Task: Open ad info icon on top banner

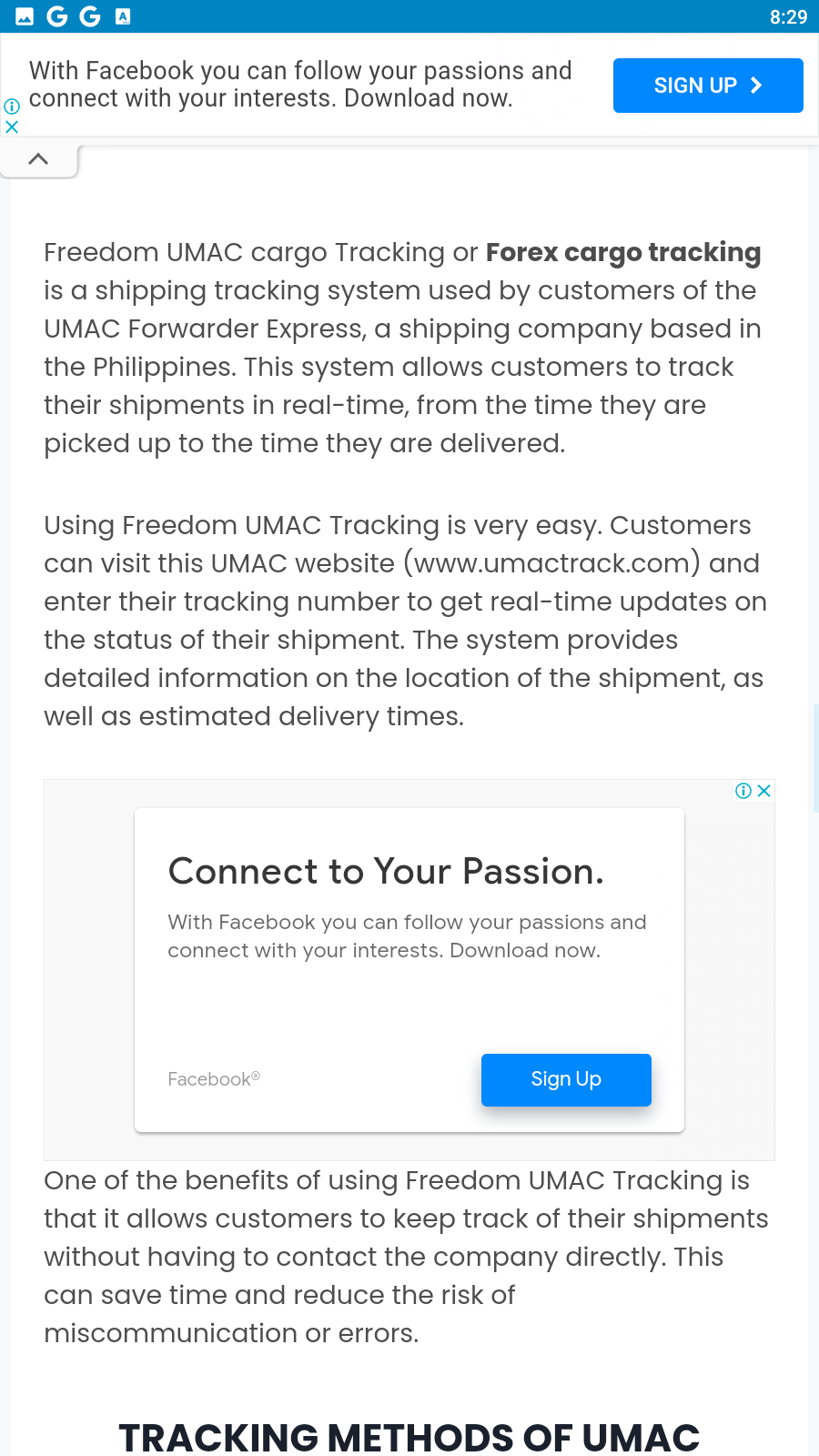Action: [x=12, y=106]
